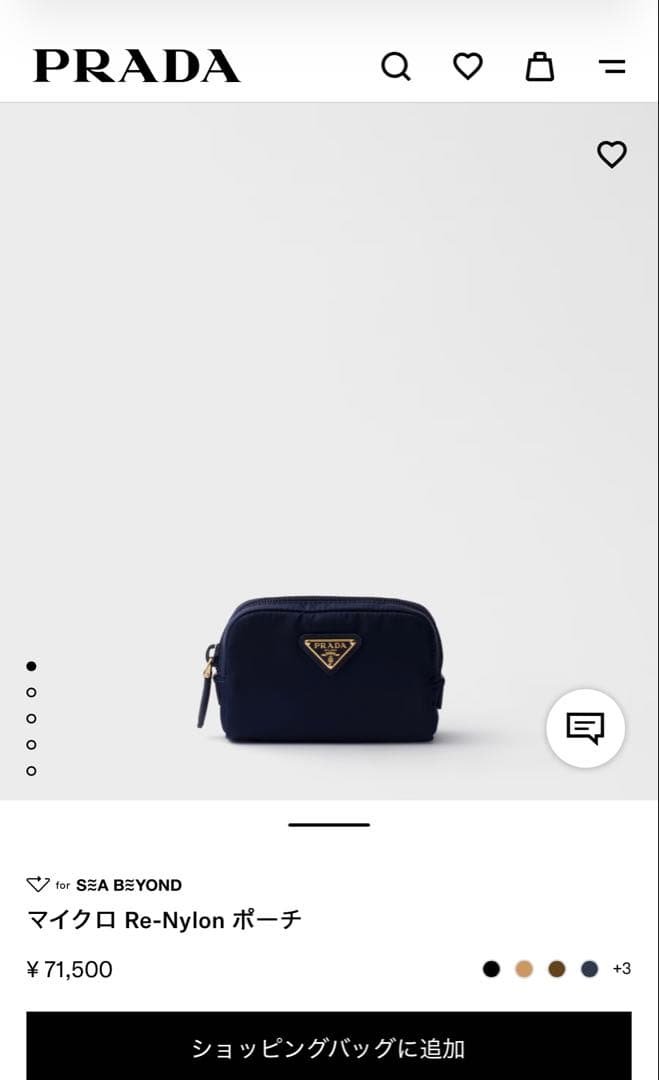Jump to the second product image dot
Screen dimensions: 659x1080
(x=31, y=692)
